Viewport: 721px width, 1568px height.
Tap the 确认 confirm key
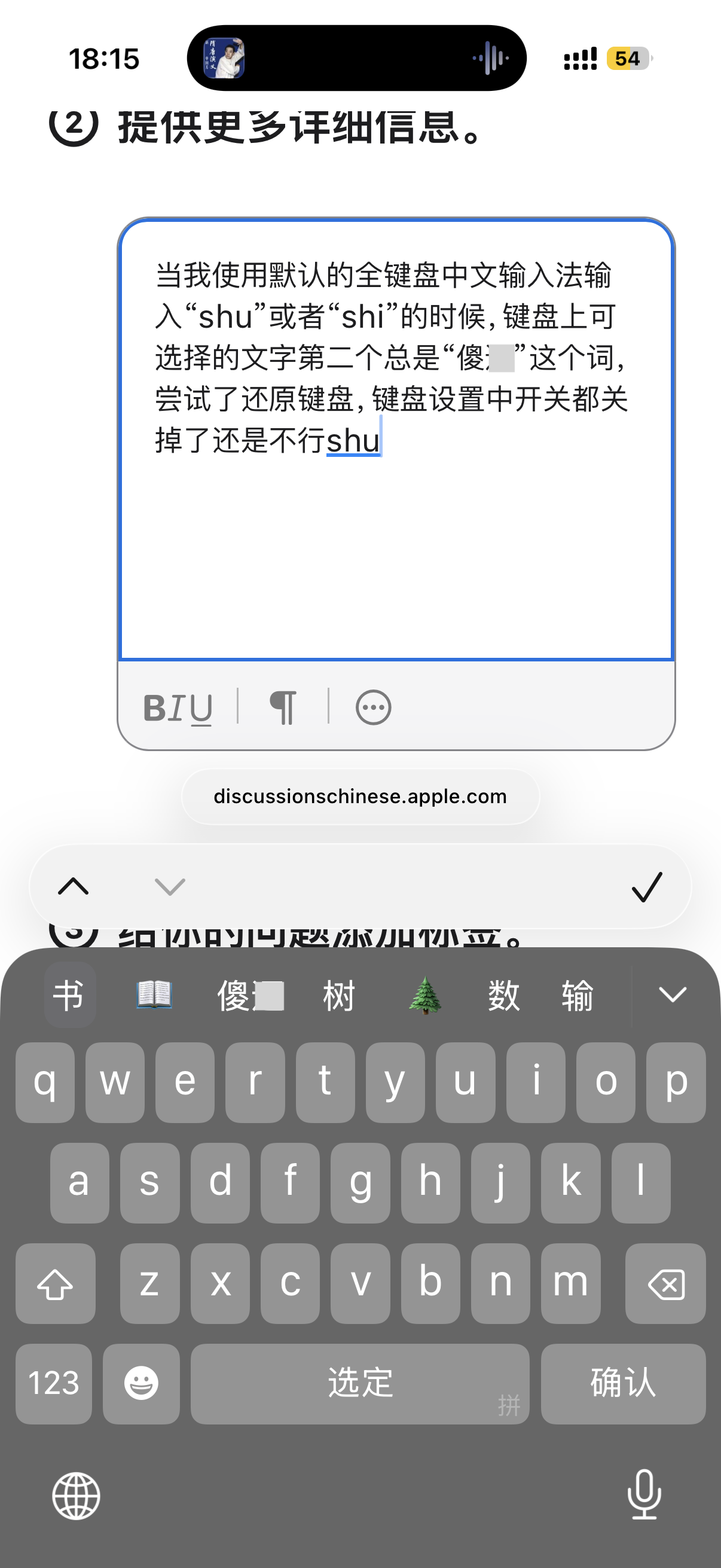pyautogui.click(x=622, y=1383)
